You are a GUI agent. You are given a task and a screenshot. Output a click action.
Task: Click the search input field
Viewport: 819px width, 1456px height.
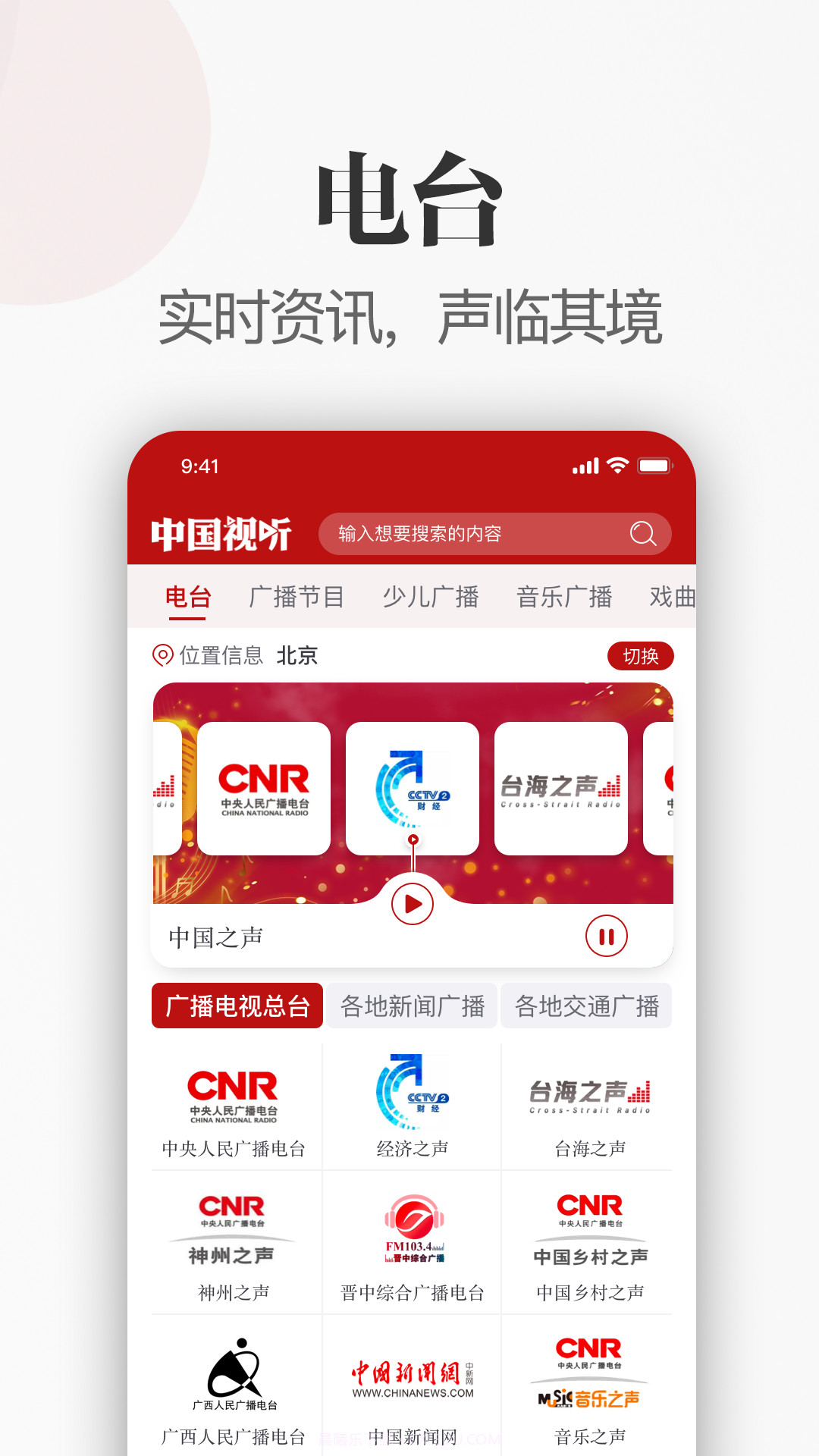pyautogui.click(x=478, y=534)
